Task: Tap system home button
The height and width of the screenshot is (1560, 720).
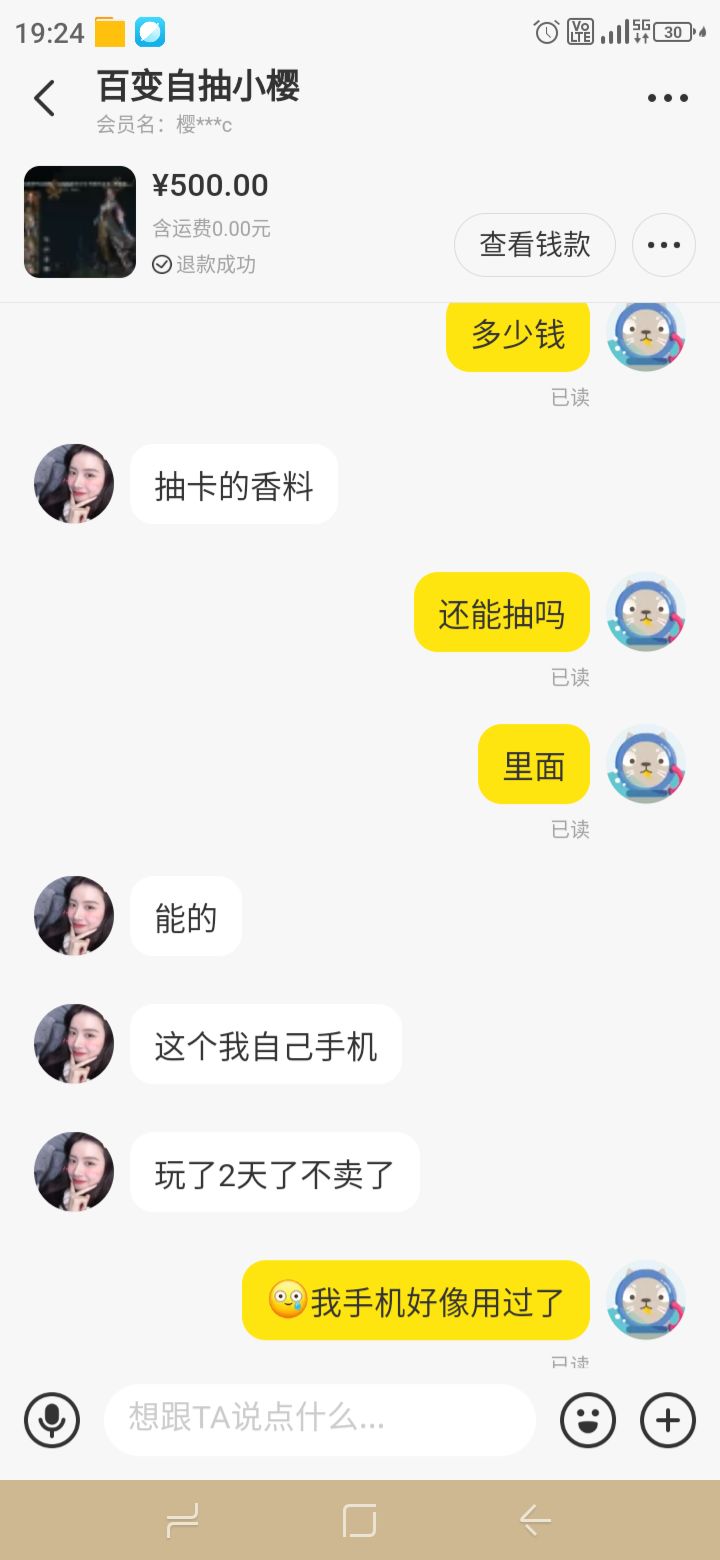Action: 359,1521
